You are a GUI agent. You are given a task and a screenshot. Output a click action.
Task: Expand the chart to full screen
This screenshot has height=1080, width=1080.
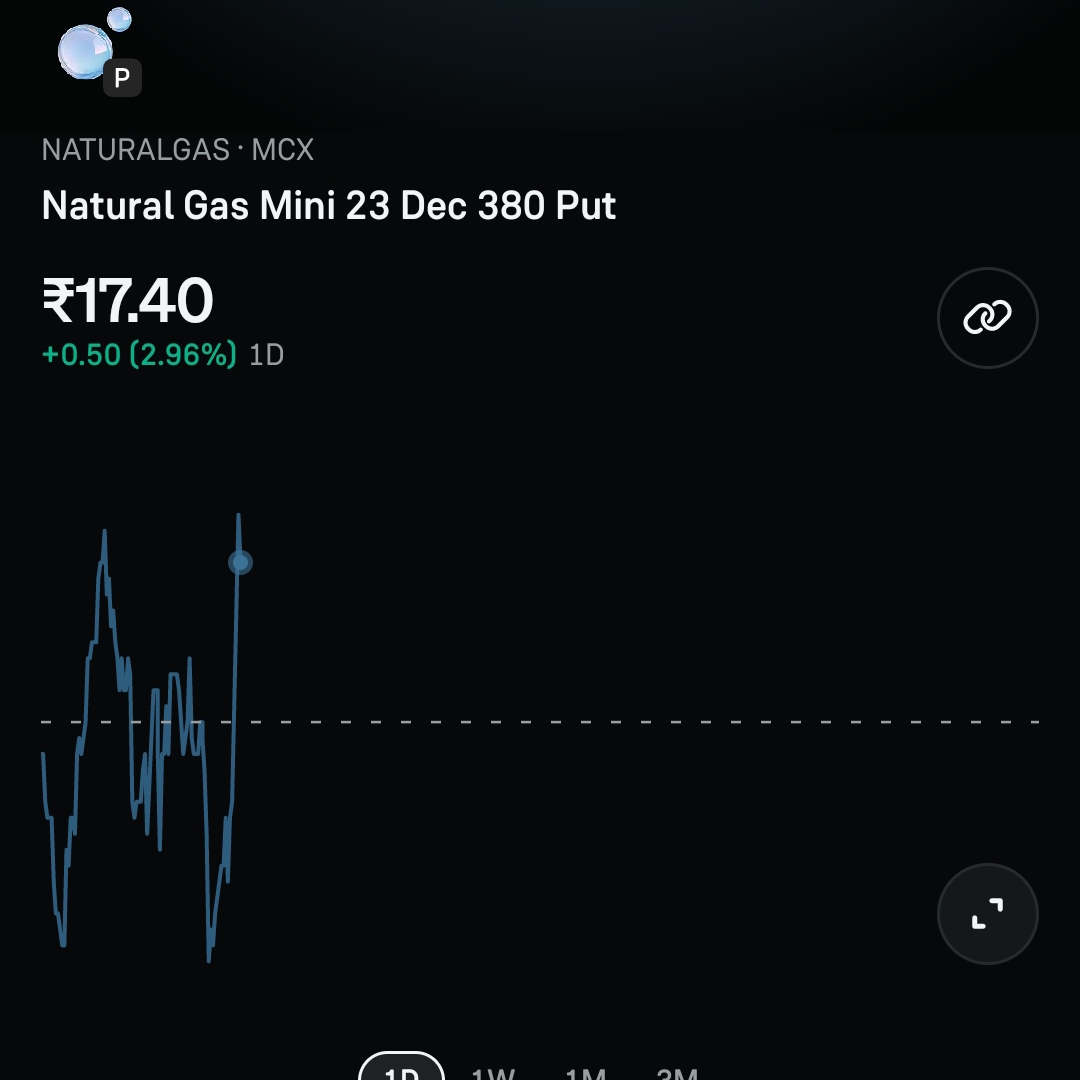987,913
